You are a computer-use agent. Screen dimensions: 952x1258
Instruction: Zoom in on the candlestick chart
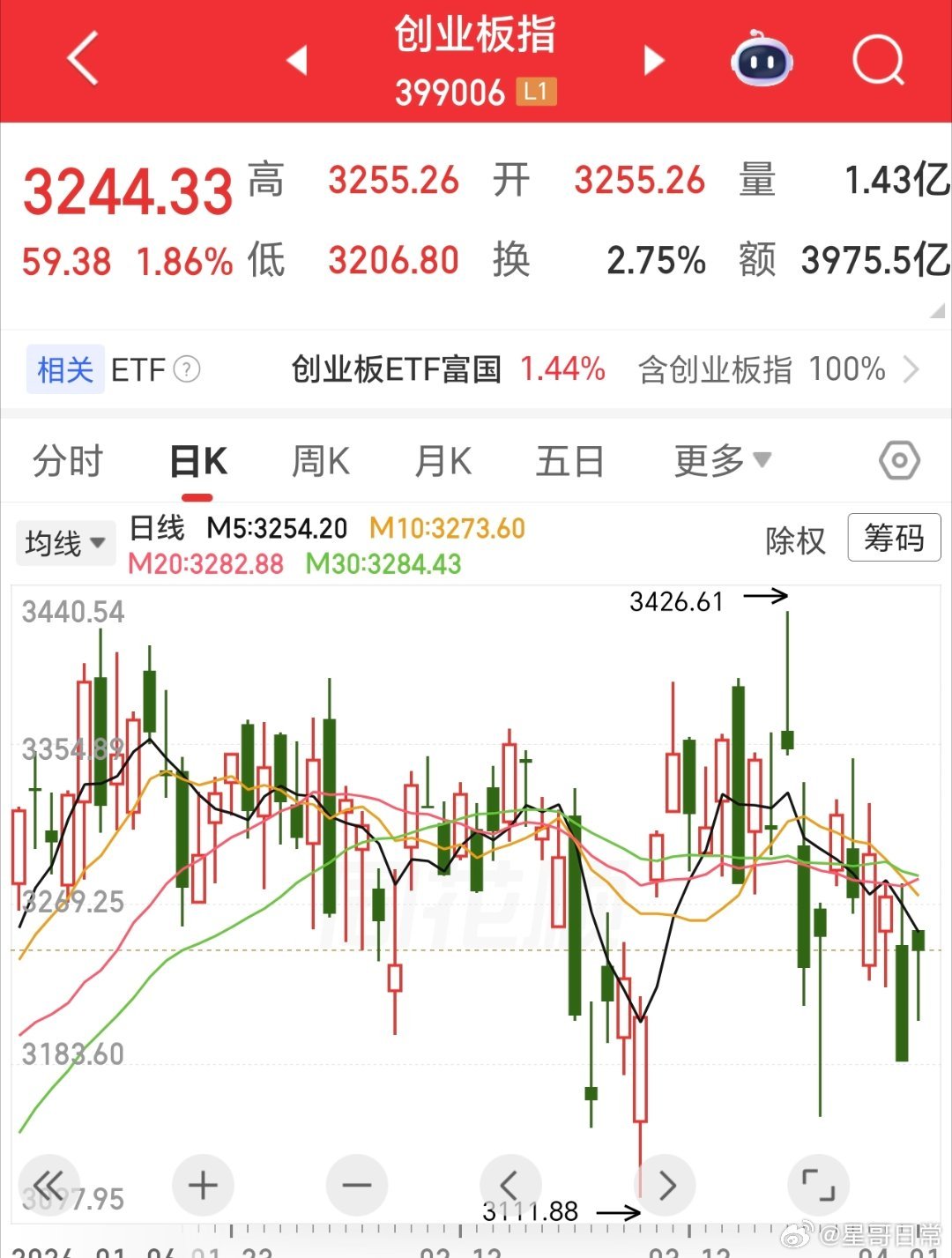click(x=203, y=1186)
